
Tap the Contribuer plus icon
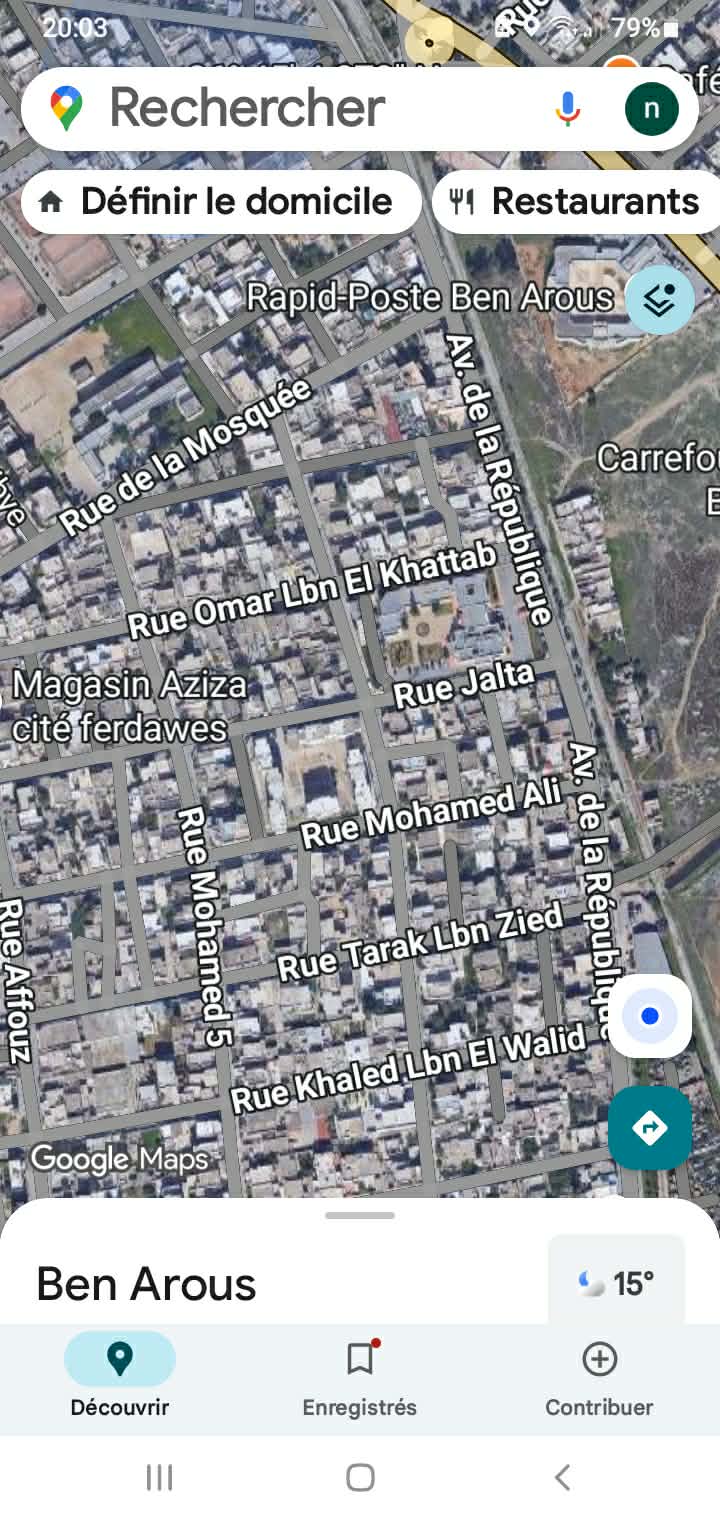tap(599, 1359)
